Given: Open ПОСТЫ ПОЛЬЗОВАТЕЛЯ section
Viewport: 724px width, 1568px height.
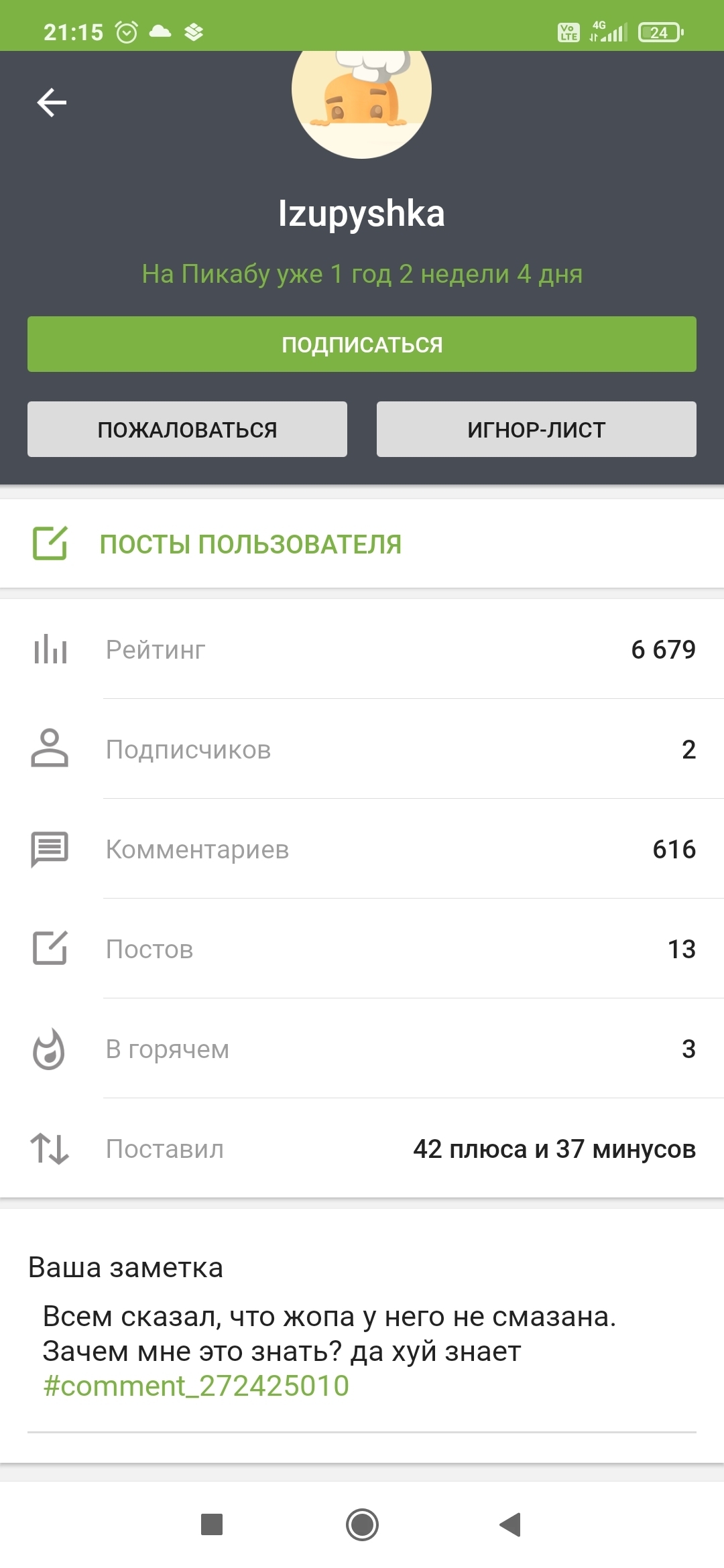Looking at the screenshot, I should [250, 544].
